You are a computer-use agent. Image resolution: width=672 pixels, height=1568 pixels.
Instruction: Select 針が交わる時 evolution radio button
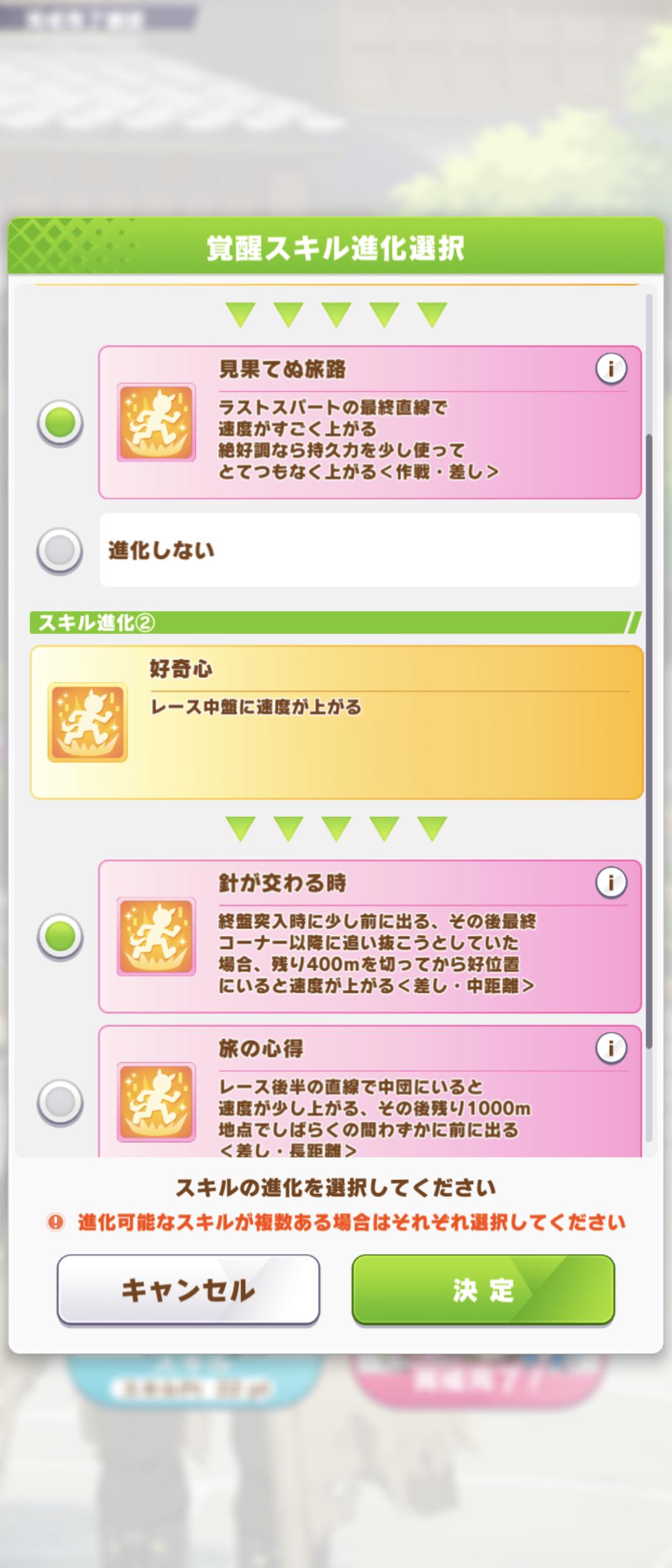point(60,936)
